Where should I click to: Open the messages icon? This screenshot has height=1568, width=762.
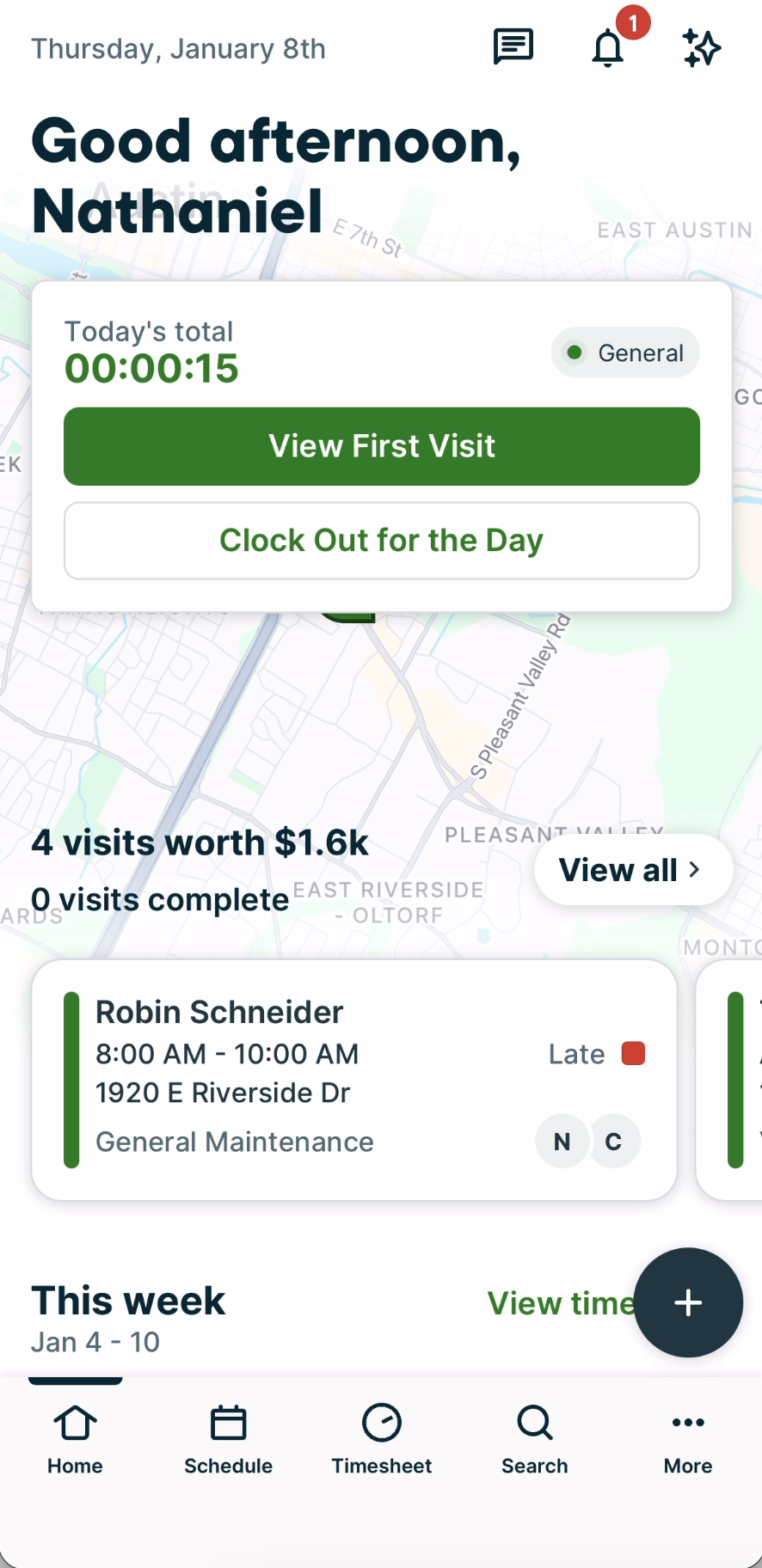pyautogui.click(x=513, y=47)
